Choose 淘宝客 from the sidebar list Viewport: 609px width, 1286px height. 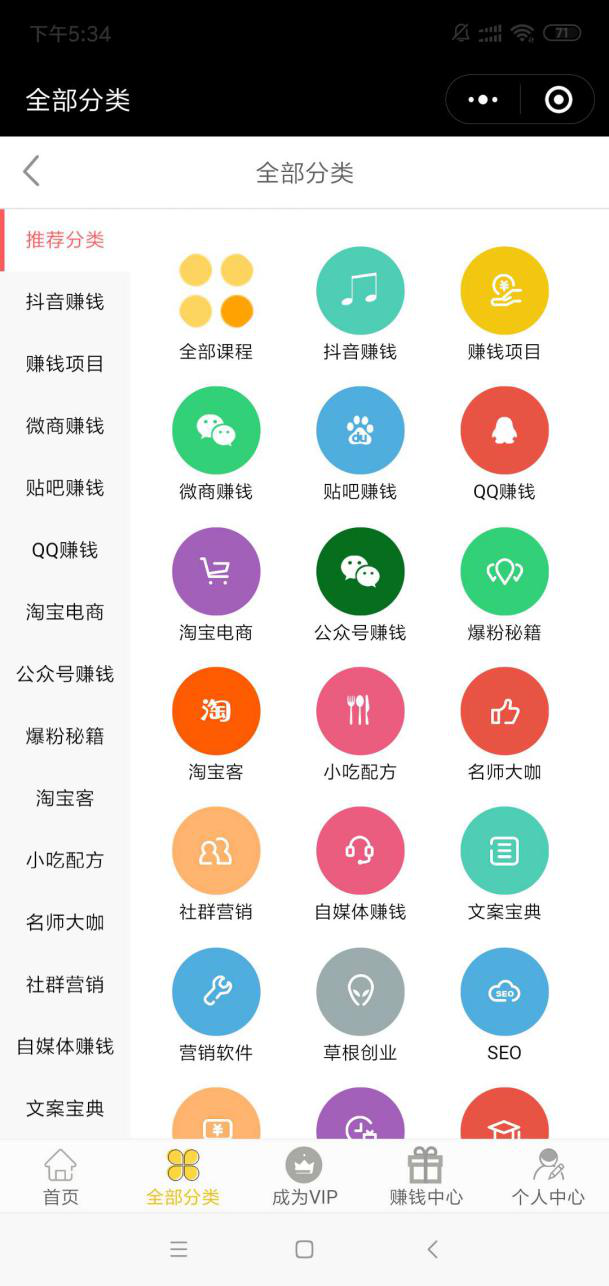(x=65, y=798)
